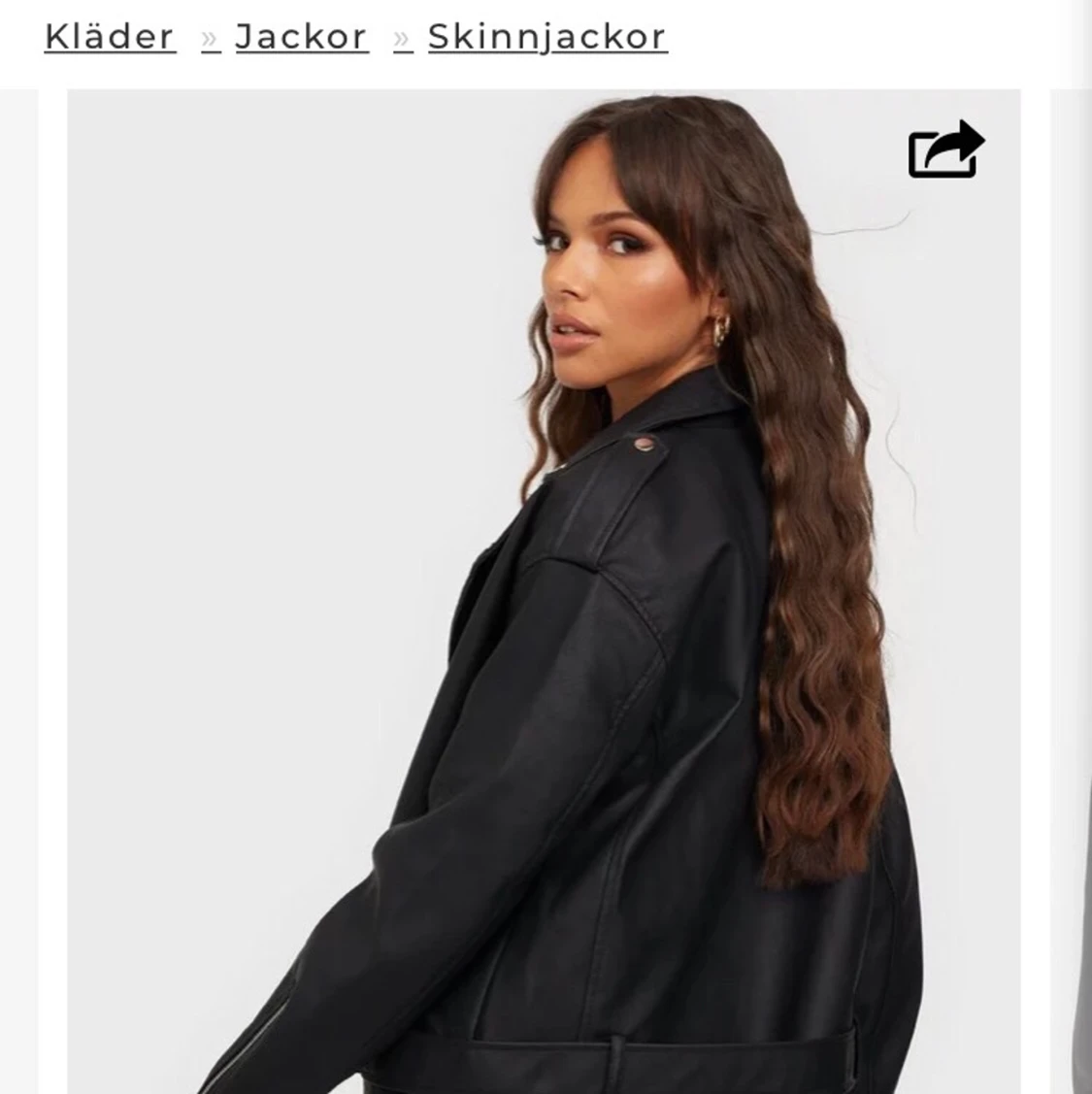The width and height of the screenshot is (1092, 1094).
Task: Go to the Jackor category
Action: point(302,37)
